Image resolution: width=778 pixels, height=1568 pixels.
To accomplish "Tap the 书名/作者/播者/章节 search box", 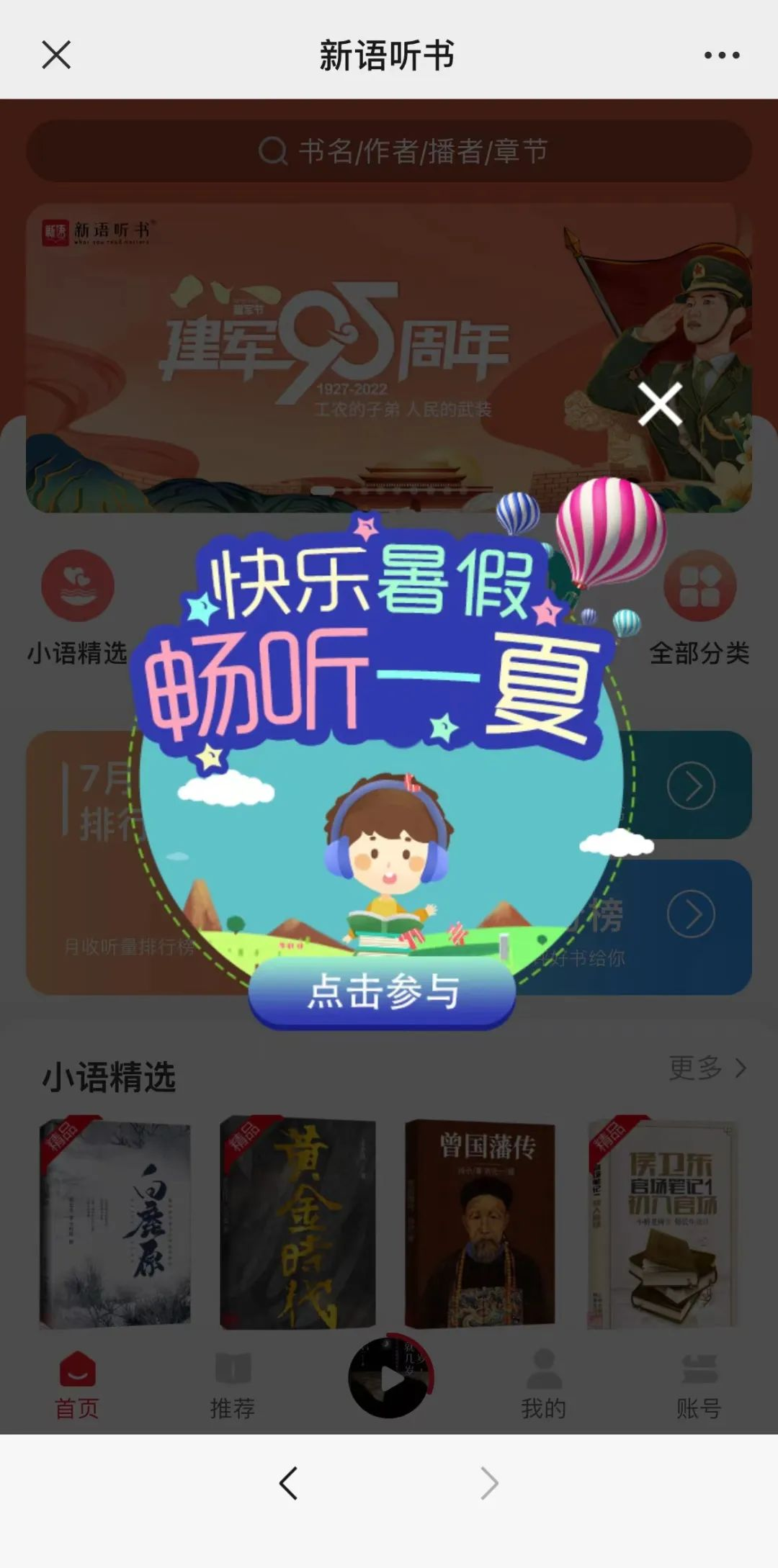I will (389, 151).
